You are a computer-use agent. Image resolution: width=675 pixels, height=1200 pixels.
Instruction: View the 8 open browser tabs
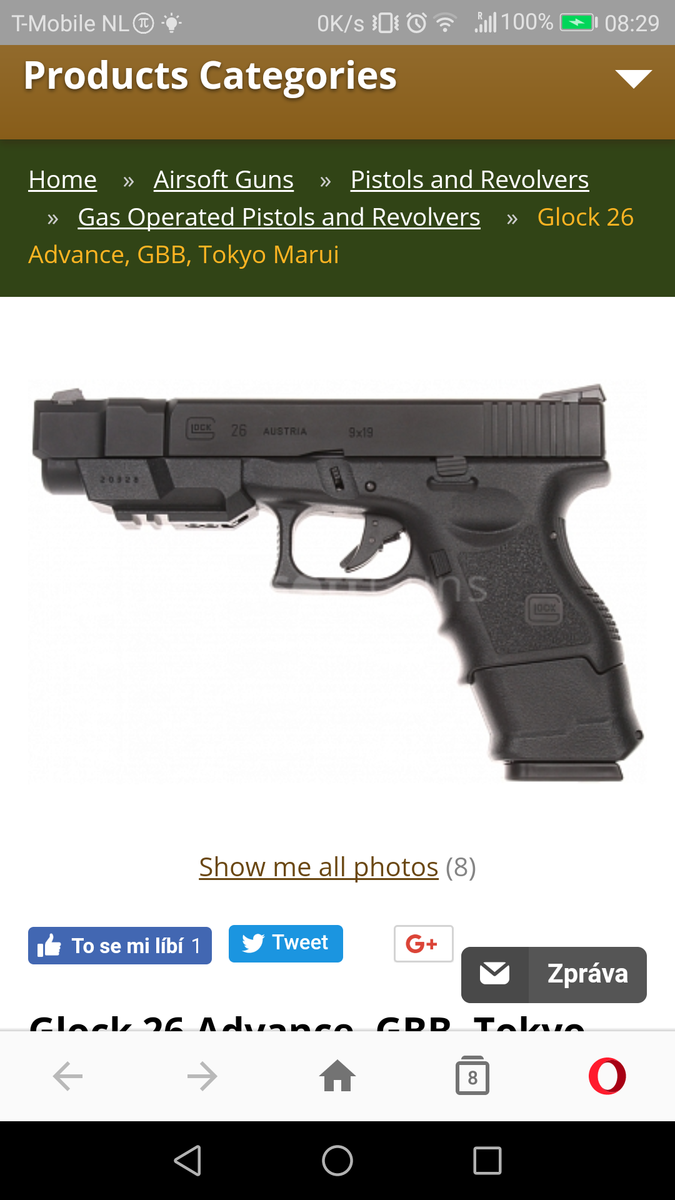(x=472, y=1077)
